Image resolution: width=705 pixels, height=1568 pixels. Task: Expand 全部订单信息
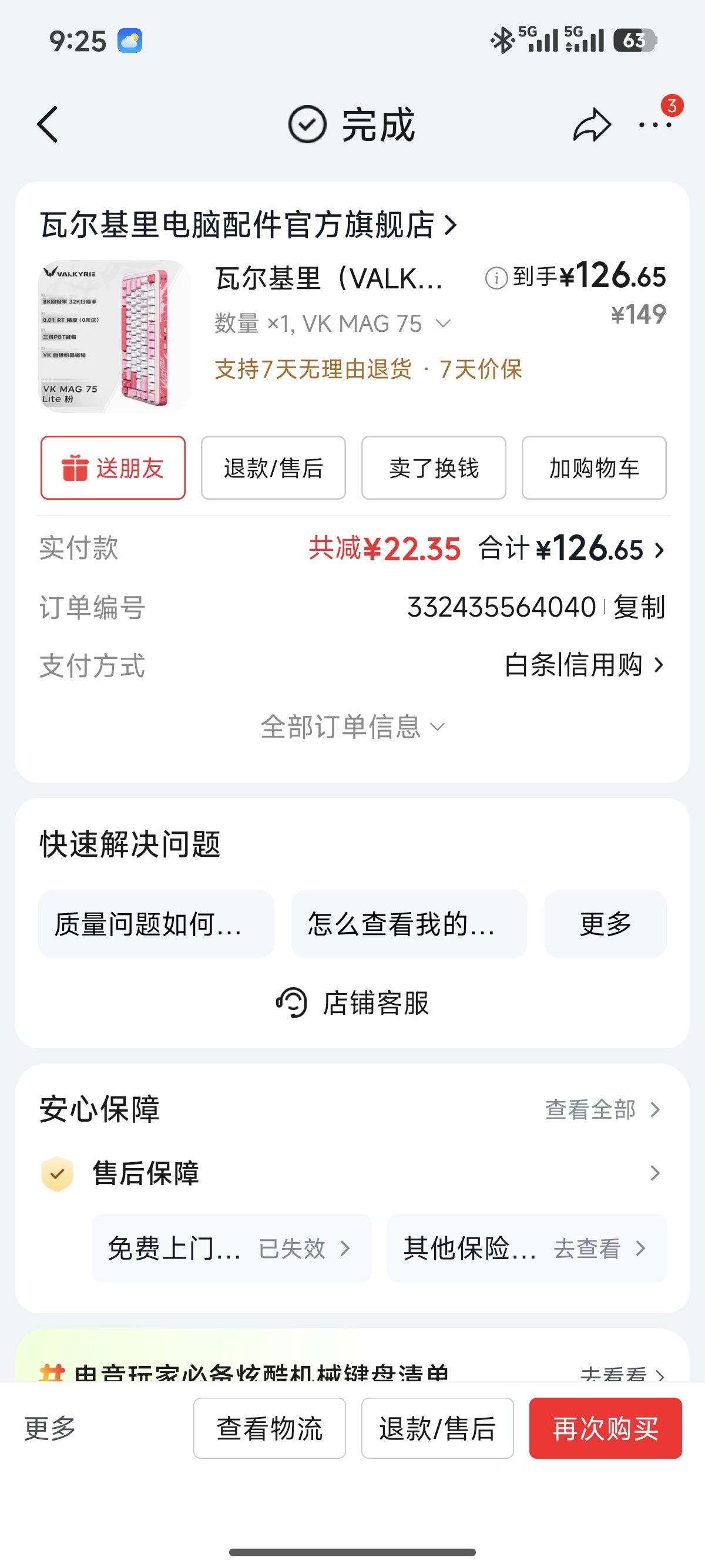point(352,727)
